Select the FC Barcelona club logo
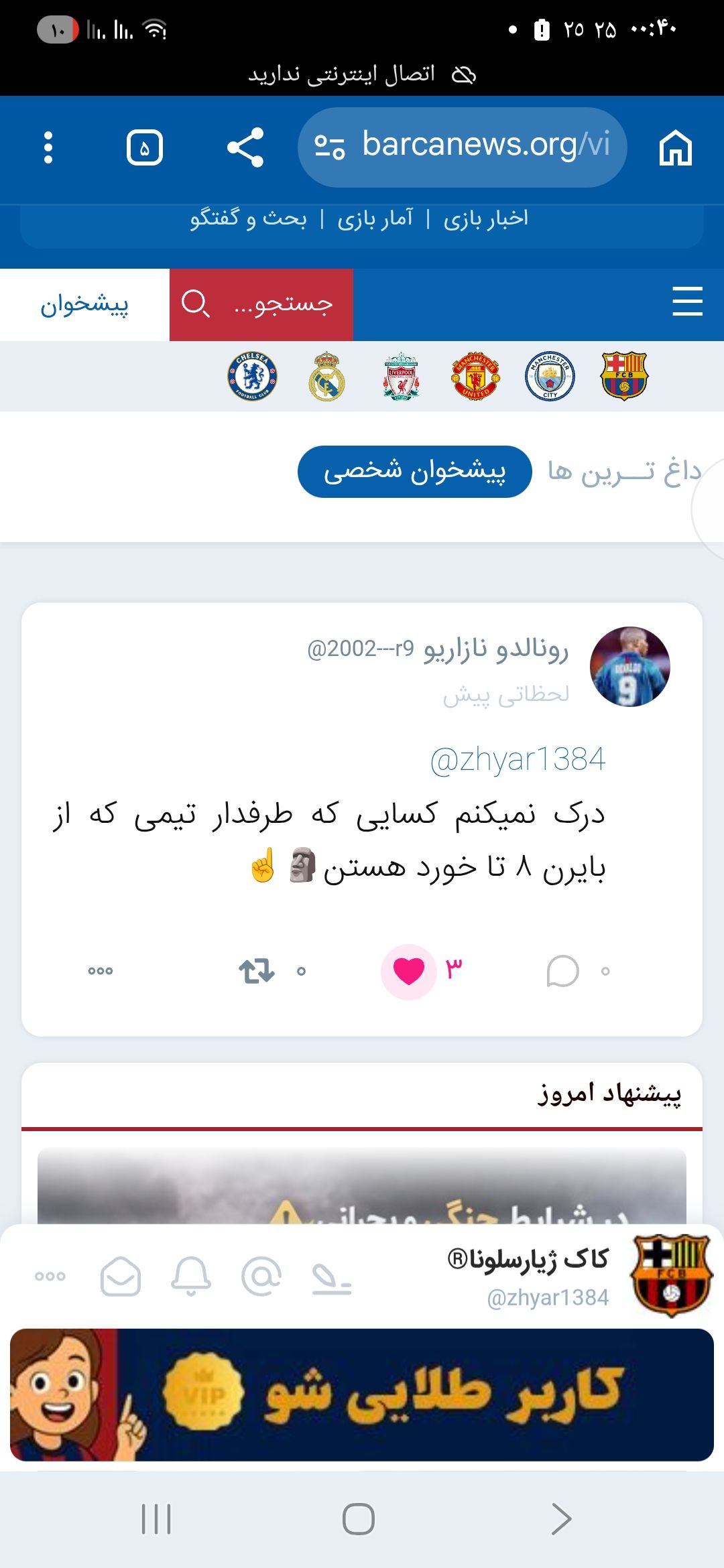Image resolution: width=724 pixels, height=1568 pixels. (x=623, y=376)
